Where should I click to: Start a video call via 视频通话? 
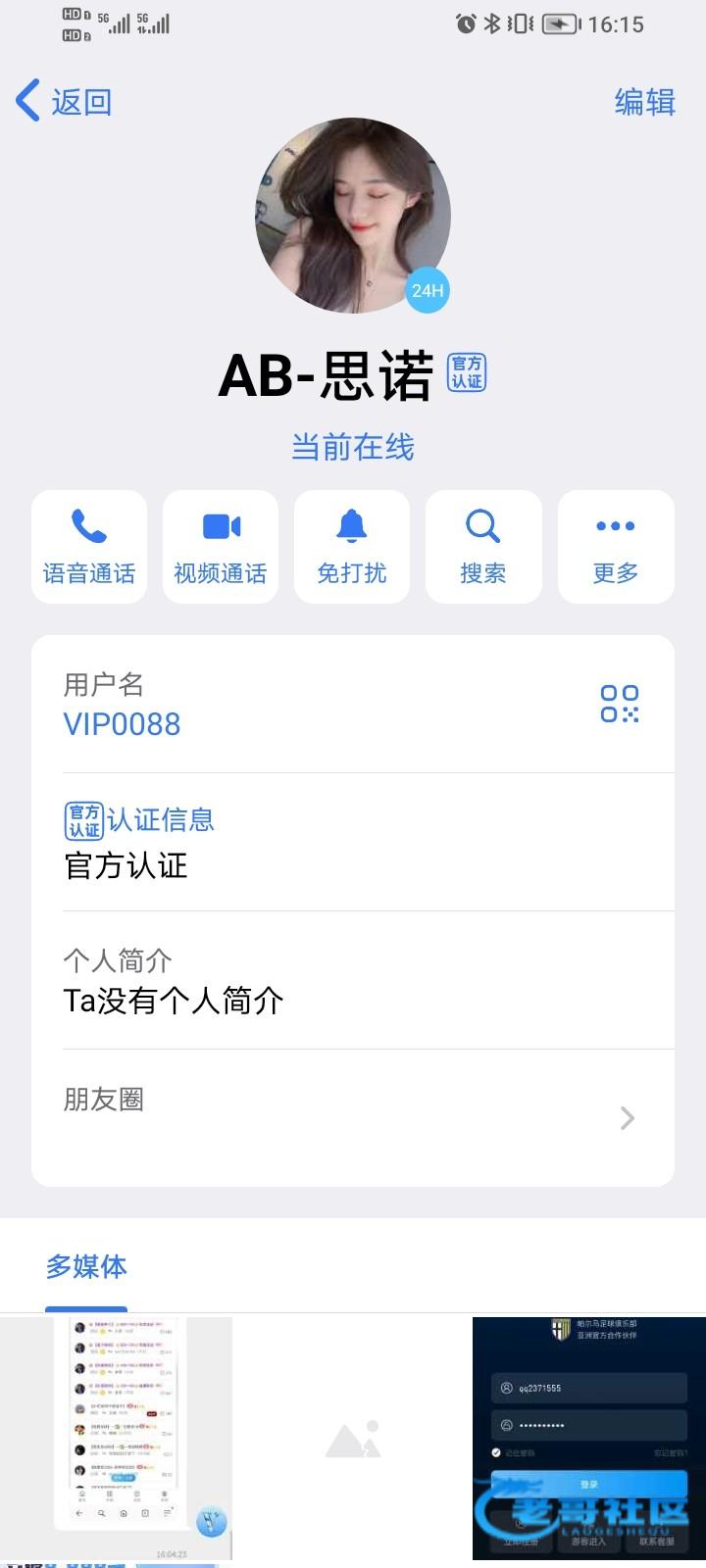(x=221, y=547)
